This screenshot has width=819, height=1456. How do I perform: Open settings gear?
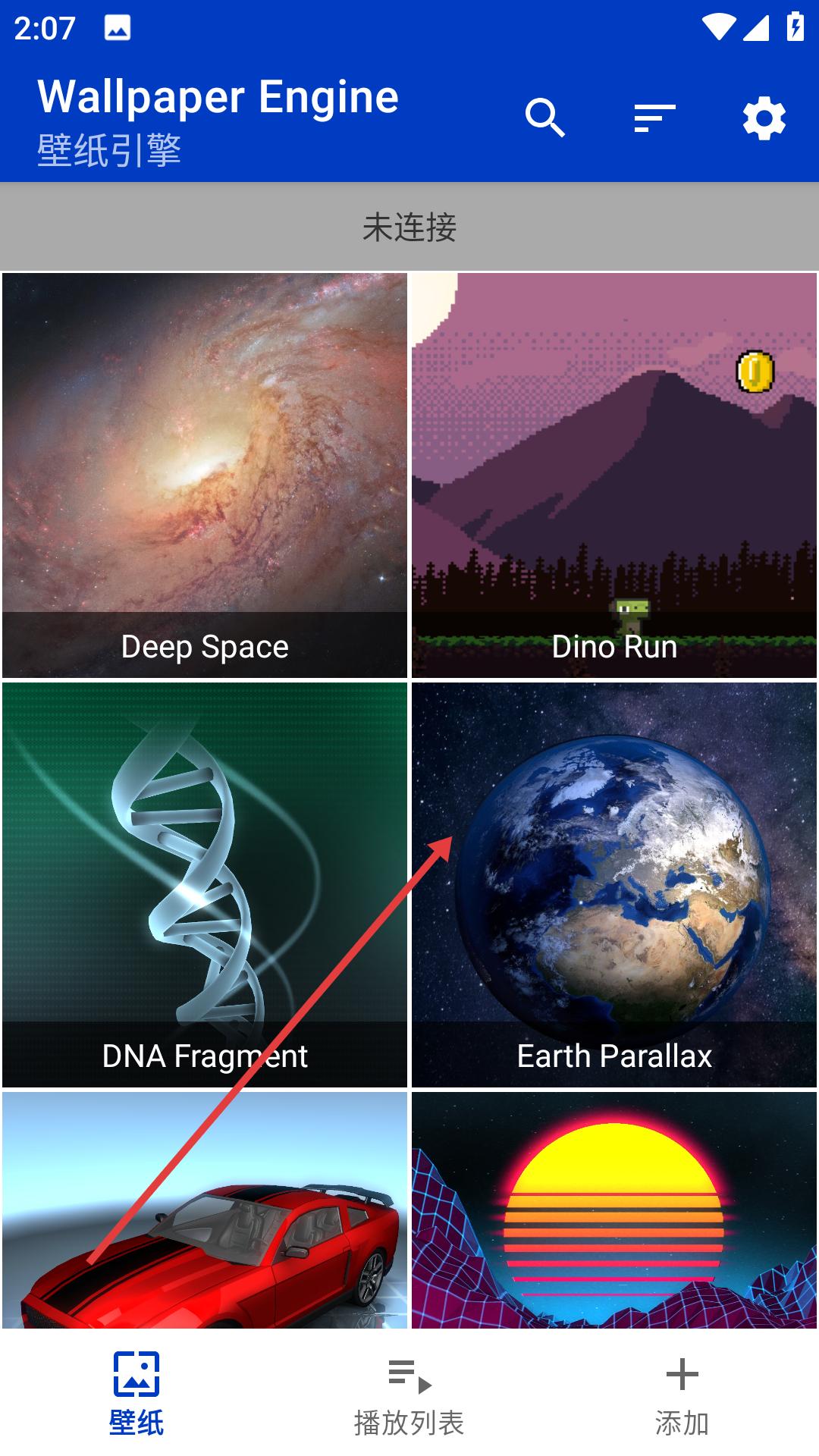point(764,118)
